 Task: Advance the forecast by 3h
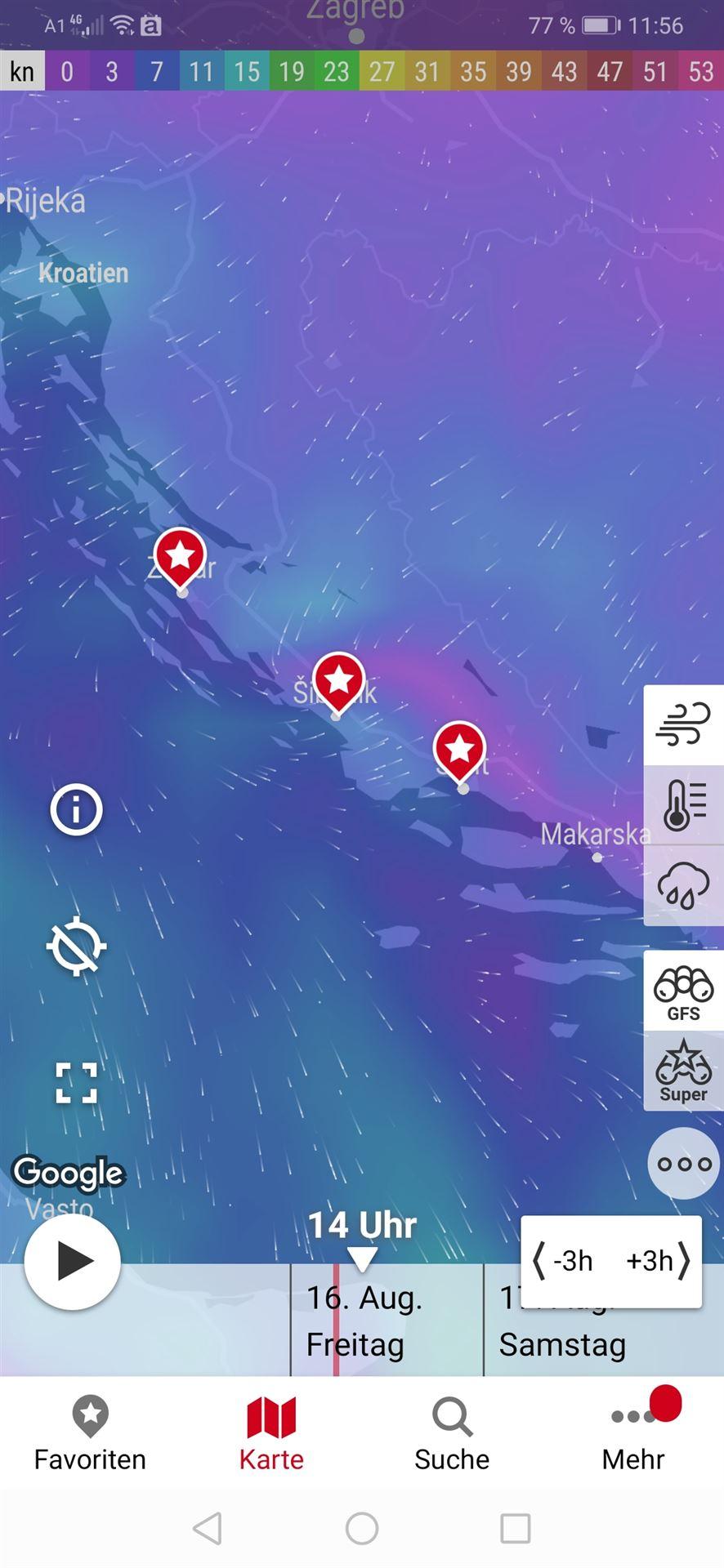point(658,1261)
